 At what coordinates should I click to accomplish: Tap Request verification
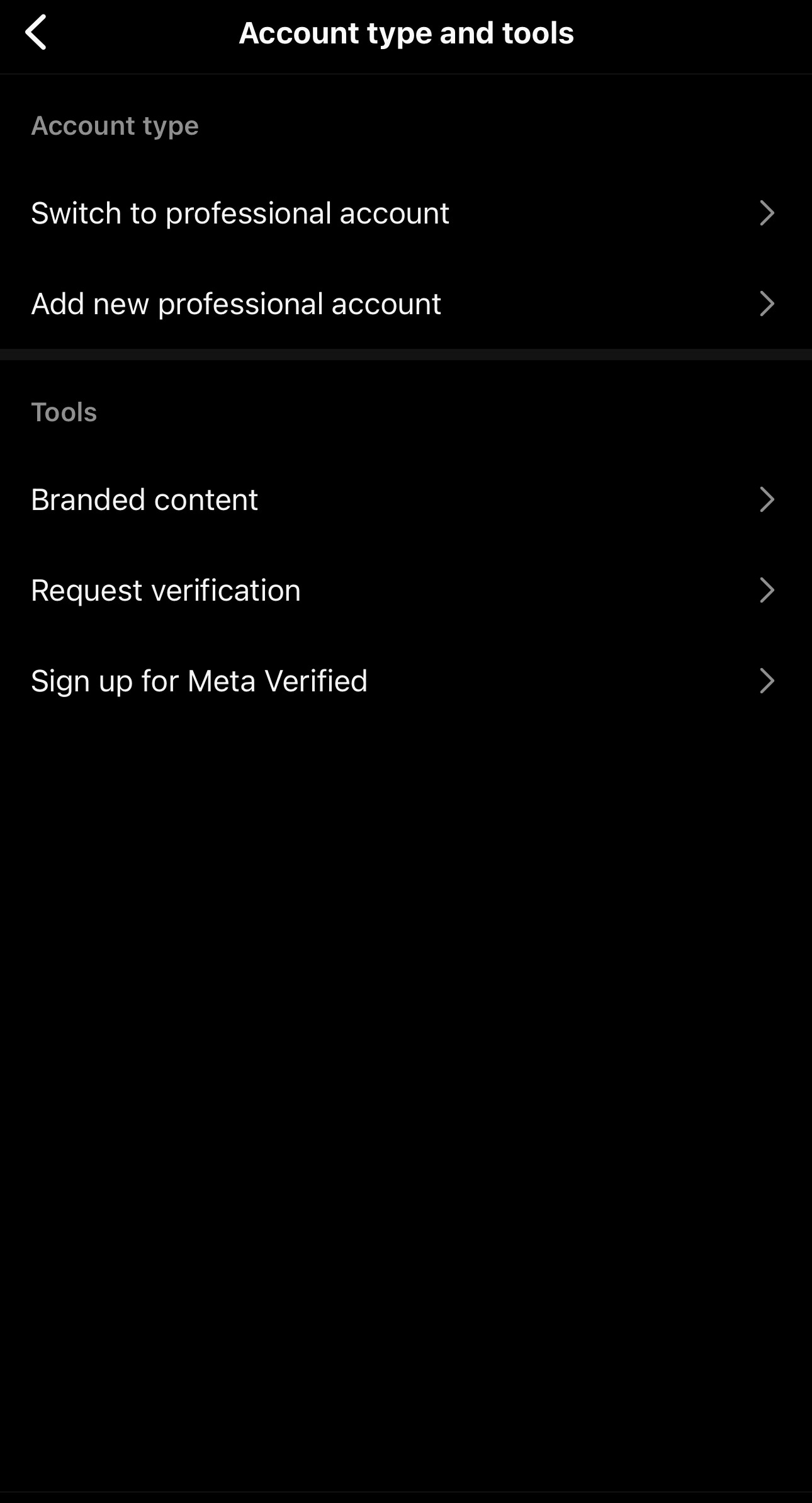click(406, 590)
